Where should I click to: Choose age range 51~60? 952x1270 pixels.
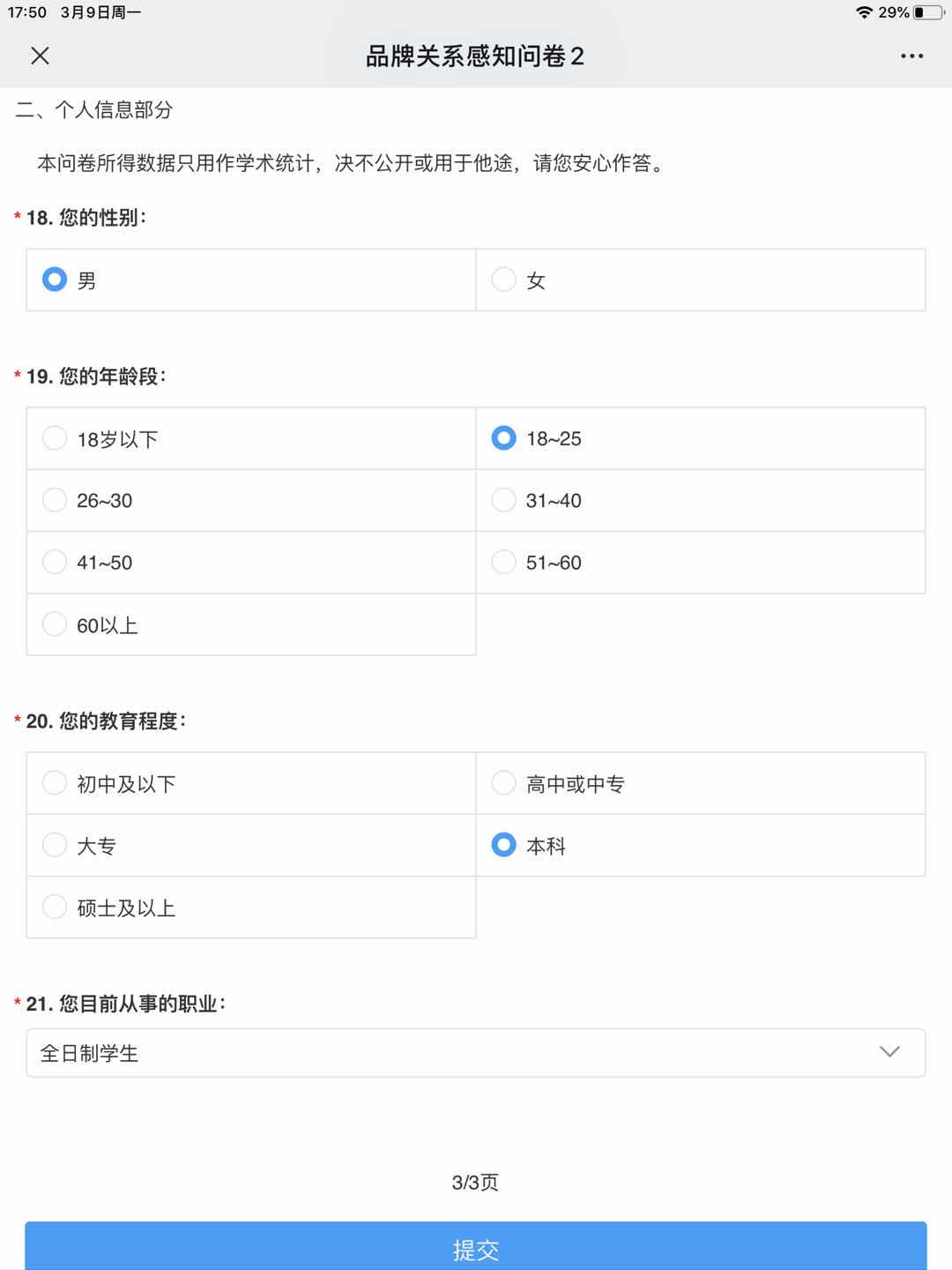point(504,562)
